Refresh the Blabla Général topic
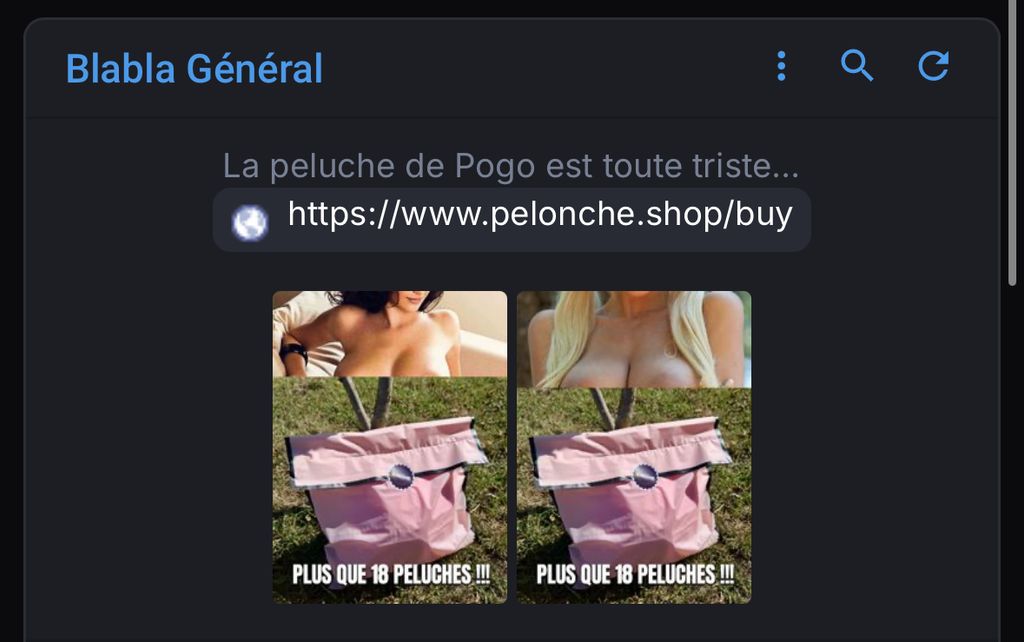 (x=933, y=67)
